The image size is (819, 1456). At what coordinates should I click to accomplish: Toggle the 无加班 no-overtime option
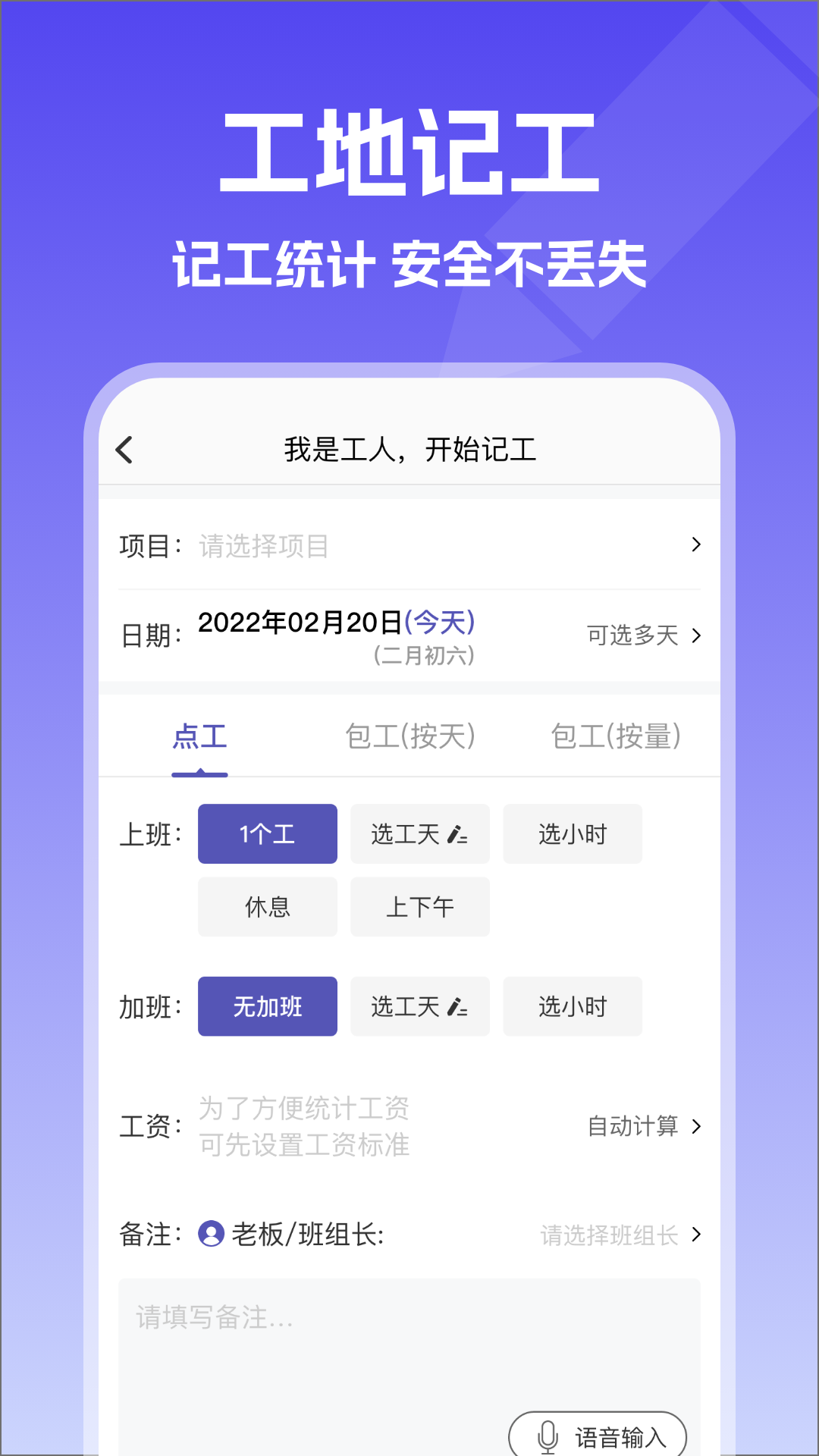(x=267, y=1006)
